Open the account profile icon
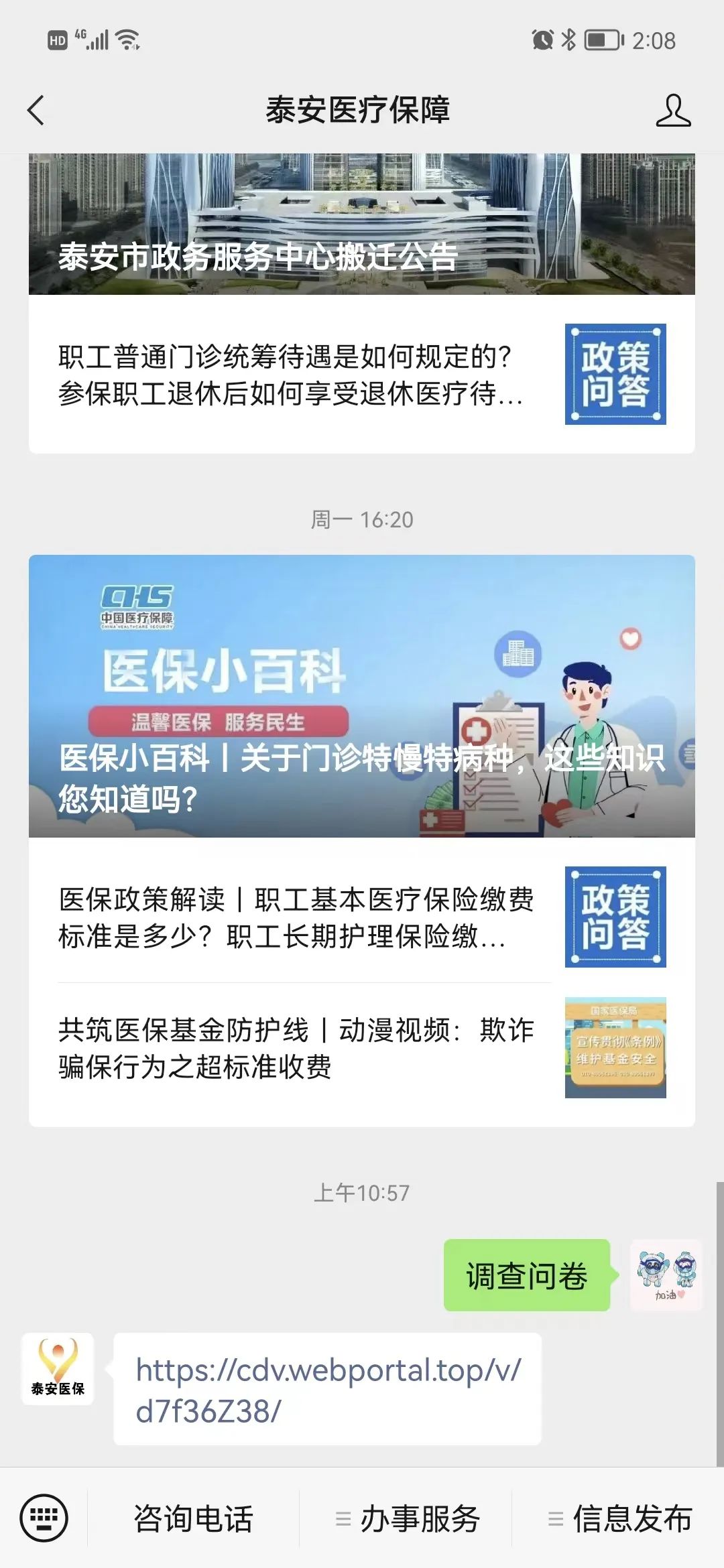This screenshot has width=724, height=1568. [x=673, y=111]
